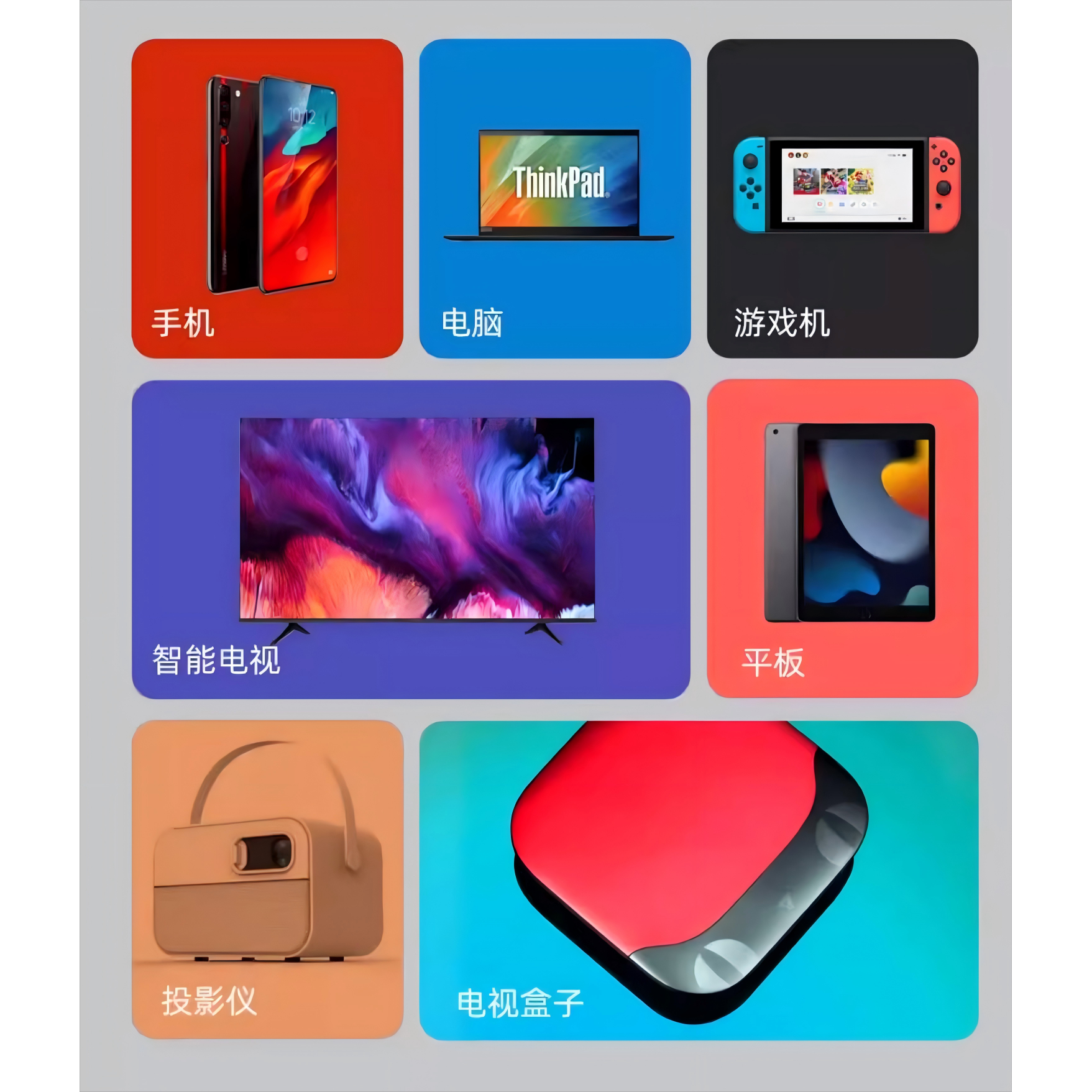The width and height of the screenshot is (1092, 1092).
Task: Open the 智能电视 category card
Action: tap(410, 539)
